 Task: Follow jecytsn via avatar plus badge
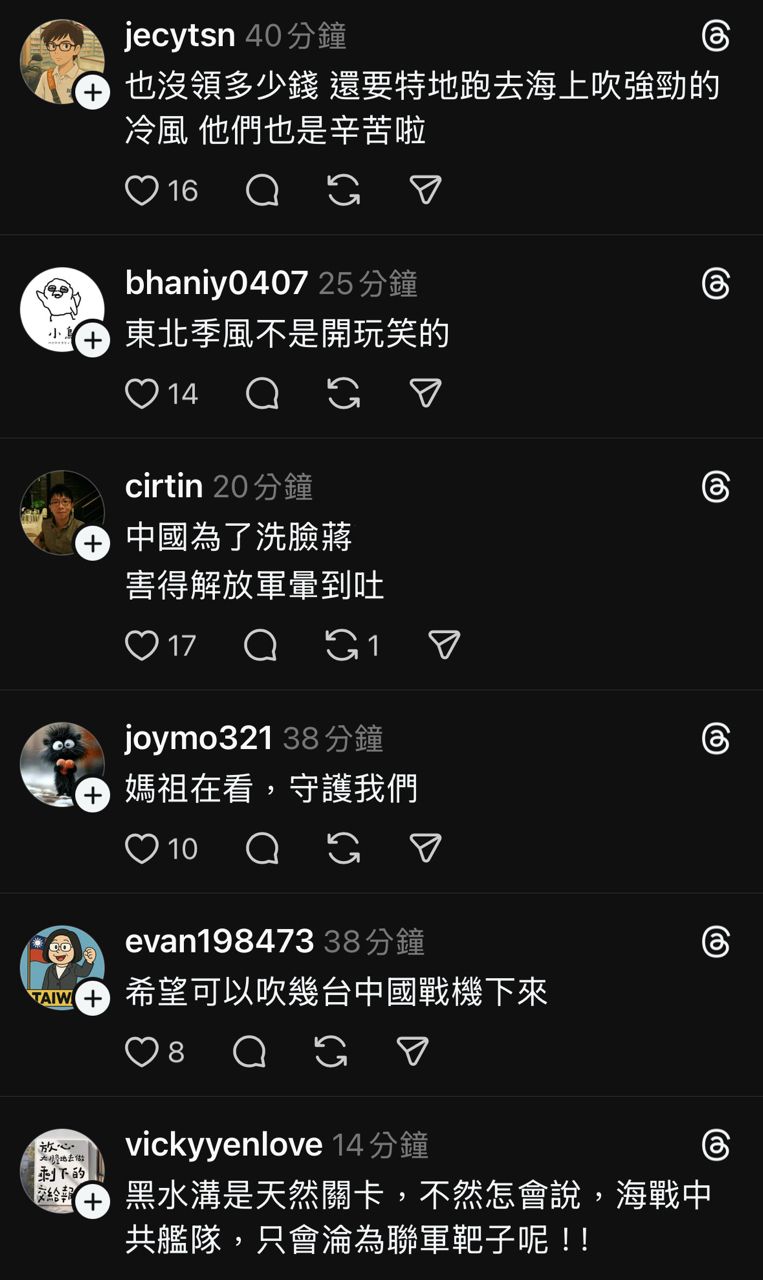click(x=92, y=93)
